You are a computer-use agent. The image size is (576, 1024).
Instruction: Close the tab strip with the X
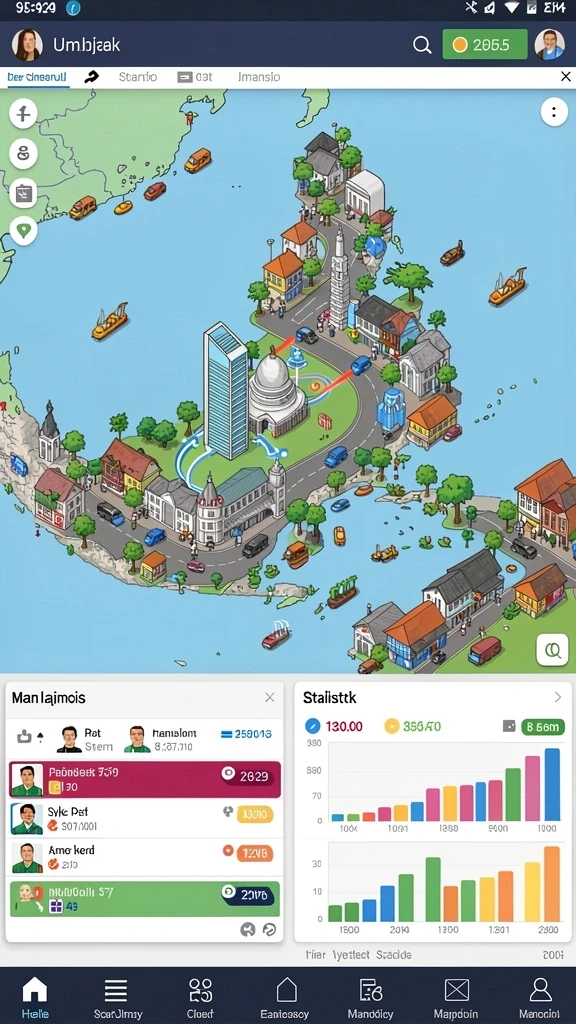click(566, 77)
